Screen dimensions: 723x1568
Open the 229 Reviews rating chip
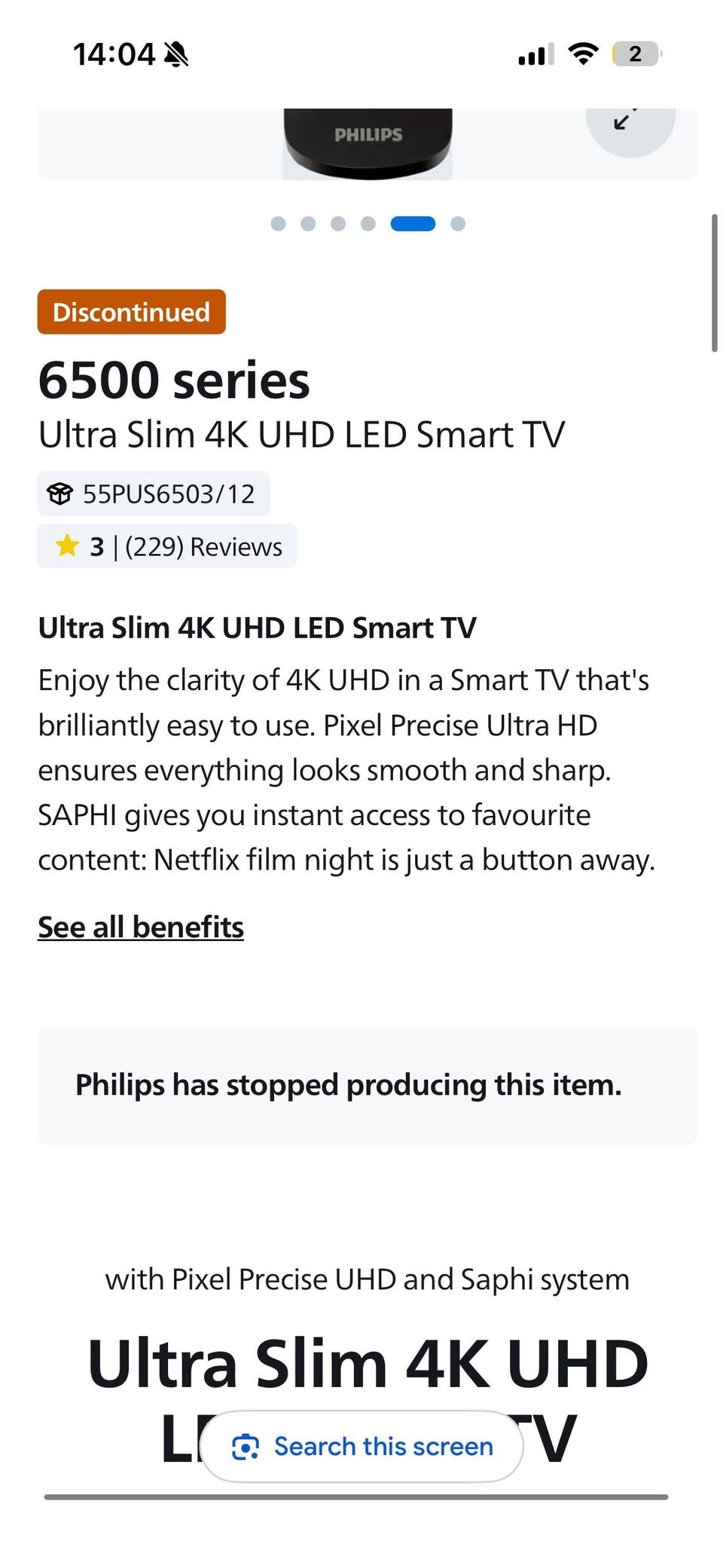[167, 546]
